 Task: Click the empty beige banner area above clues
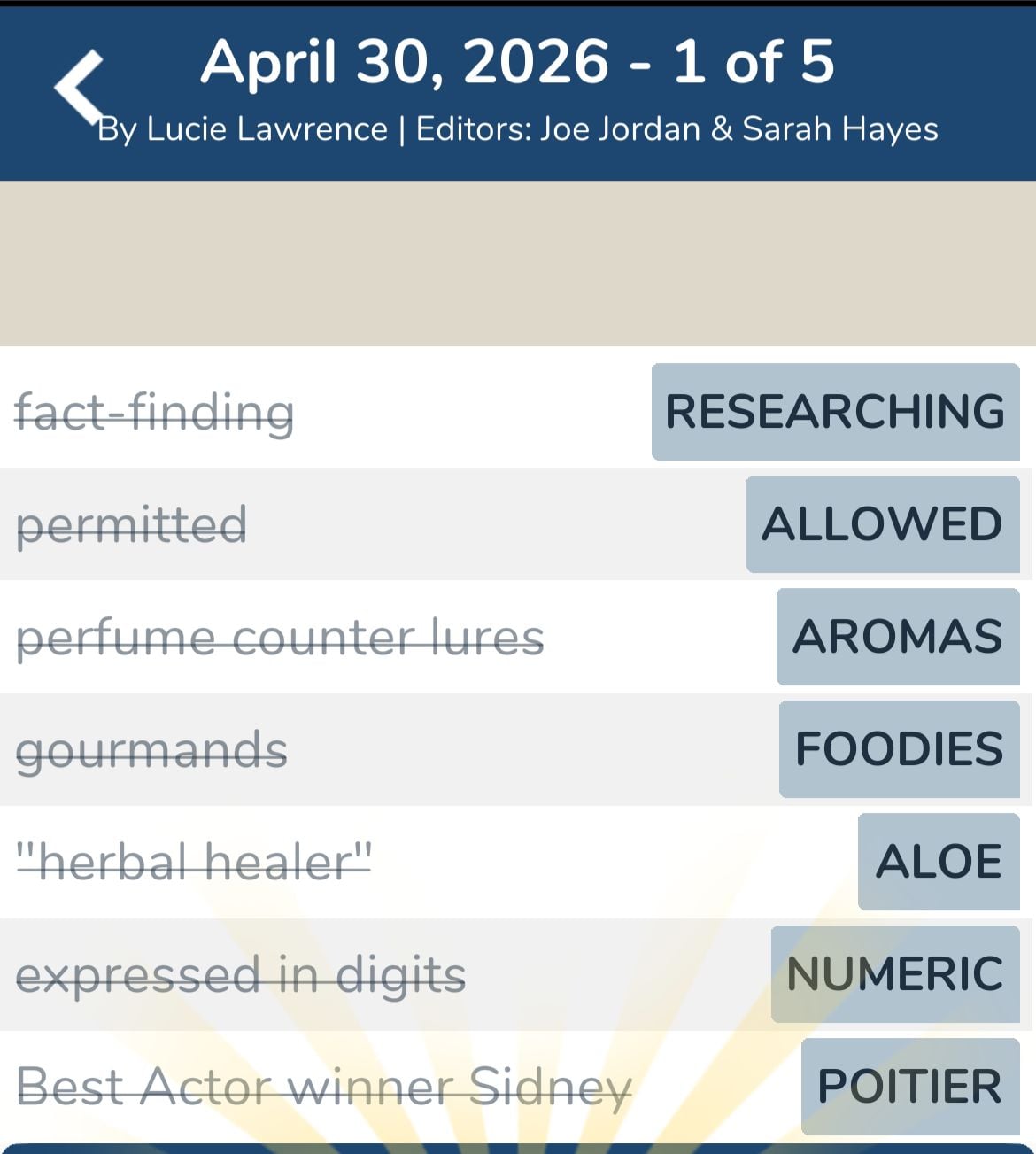tap(518, 261)
